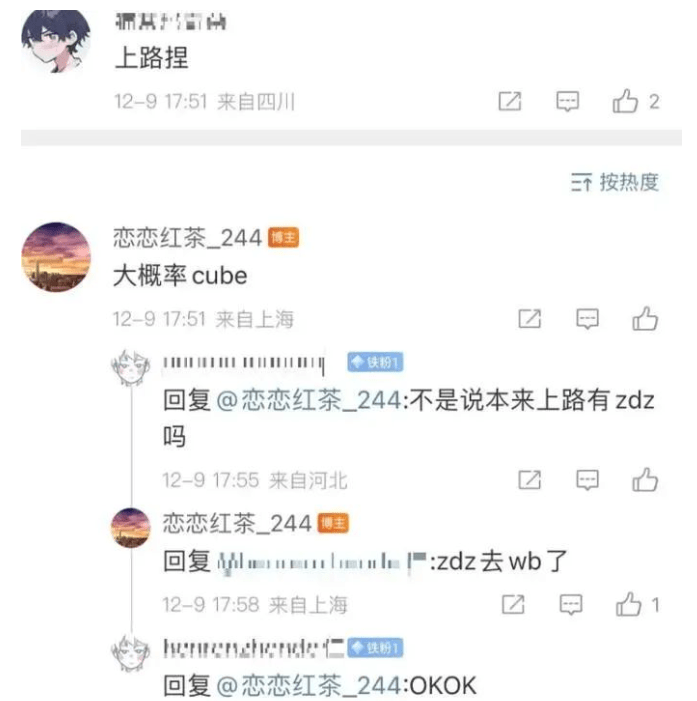Share the comment 上路捏
The image size is (697, 701).
coord(510,101)
